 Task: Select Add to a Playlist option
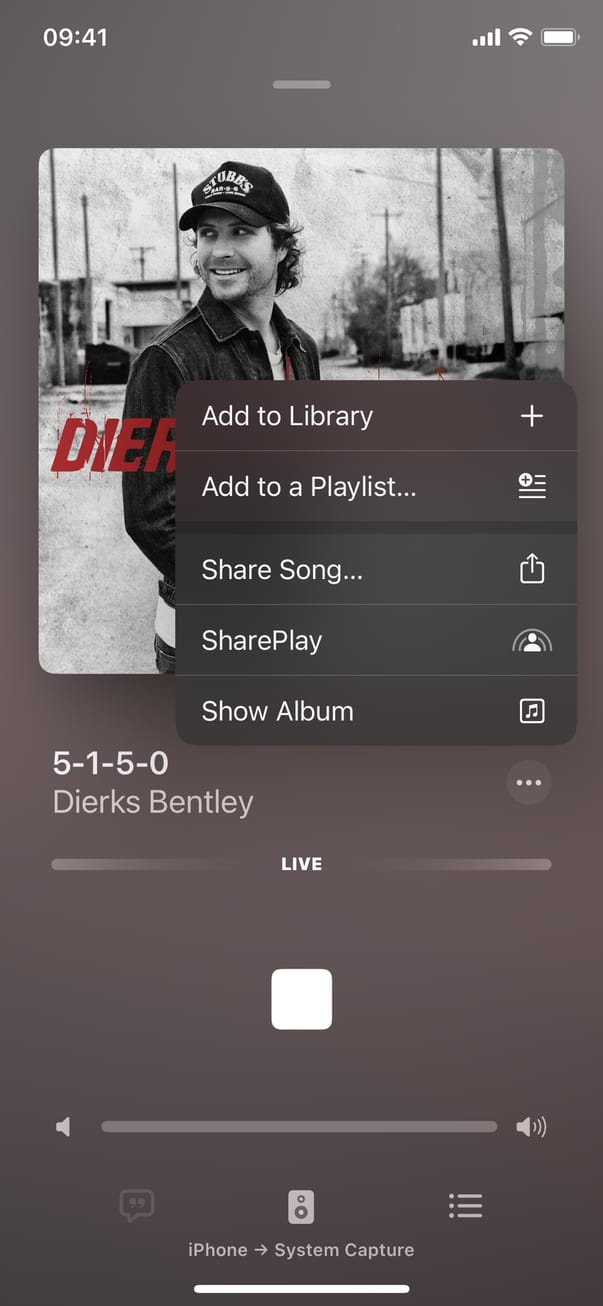tap(375, 487)
